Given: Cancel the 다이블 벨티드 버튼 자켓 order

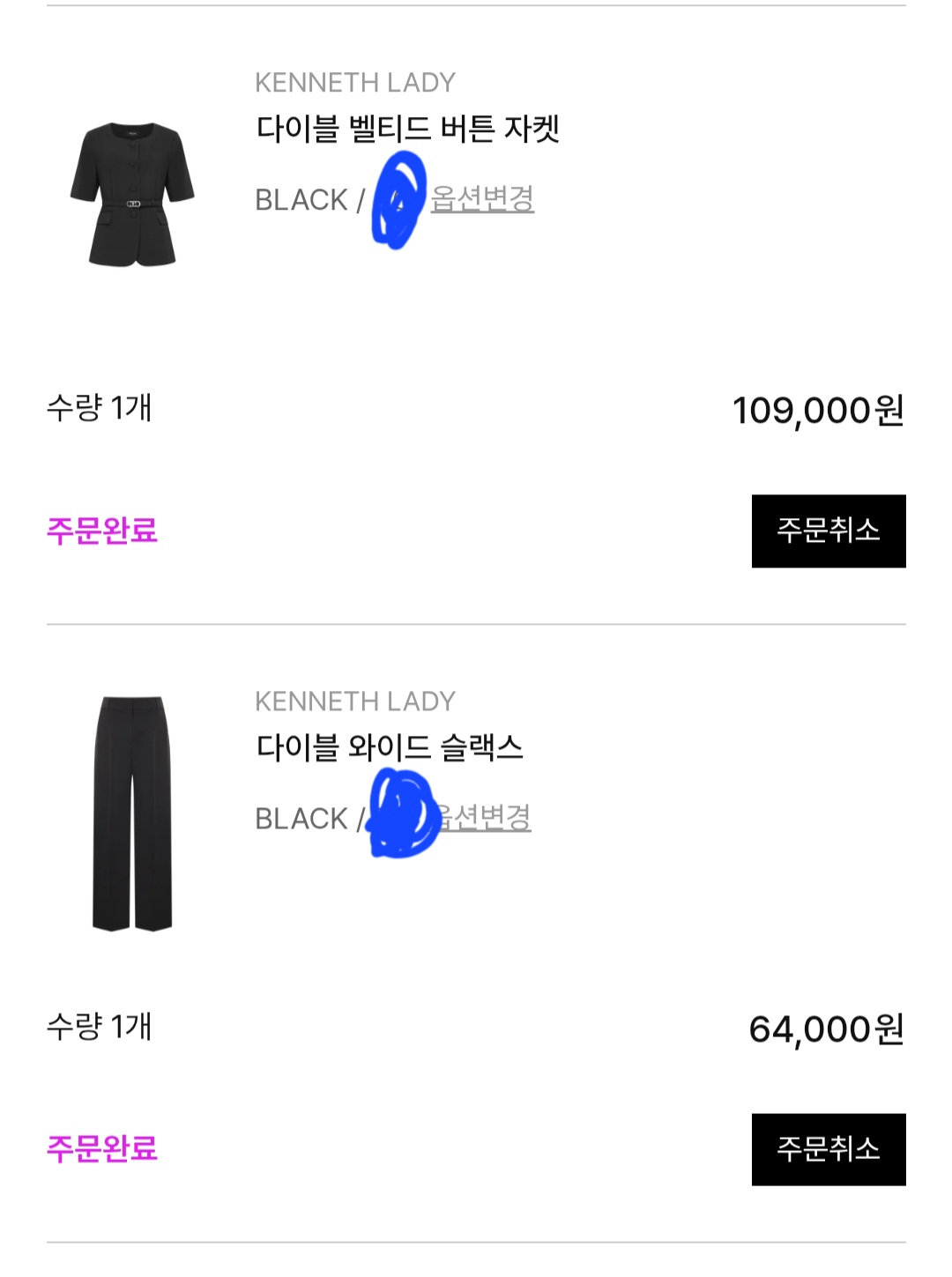Looking at the screenshot, I should pyautogui.click(x=828, y=531).
